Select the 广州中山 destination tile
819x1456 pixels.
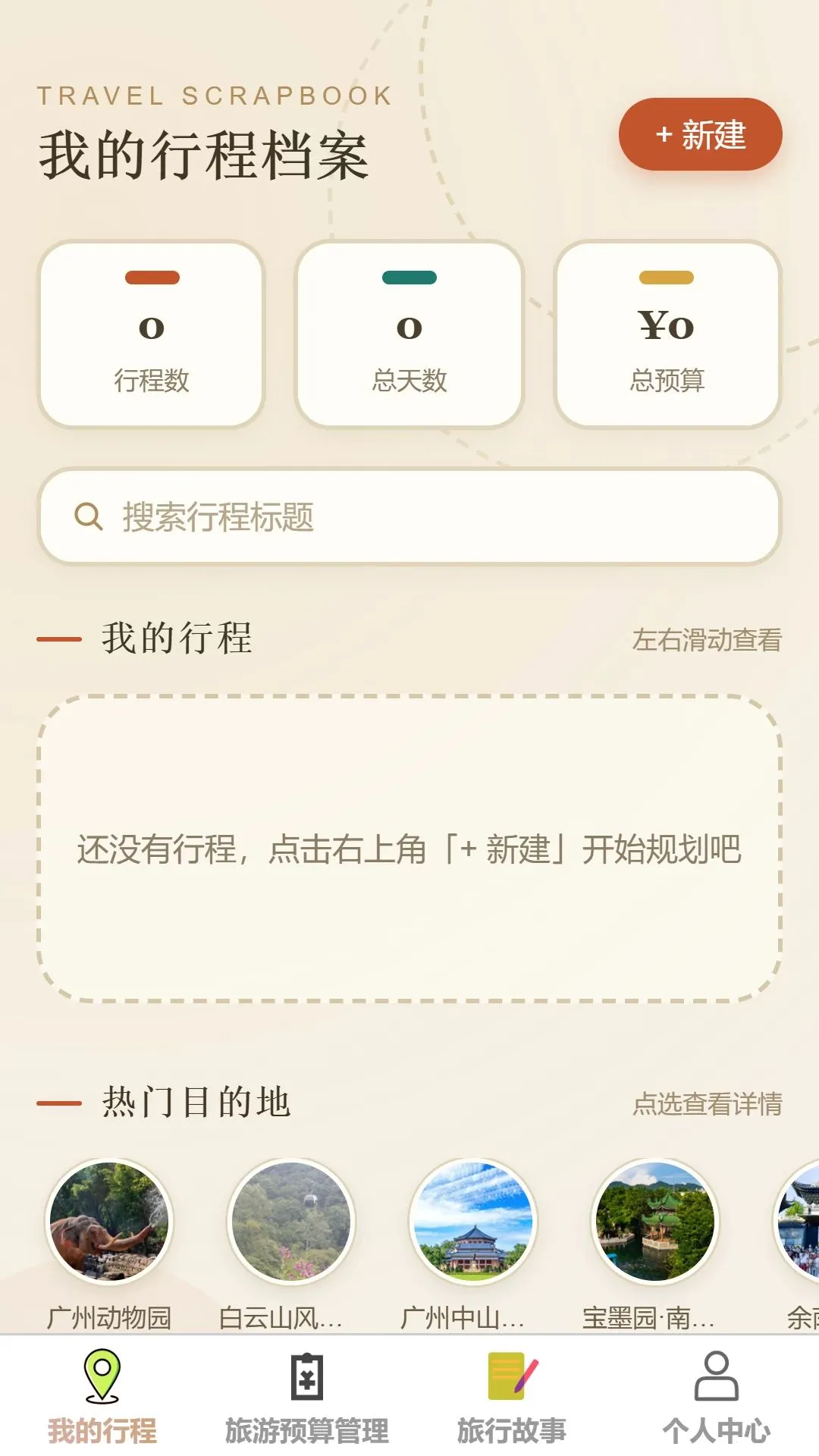(473, 1244)
